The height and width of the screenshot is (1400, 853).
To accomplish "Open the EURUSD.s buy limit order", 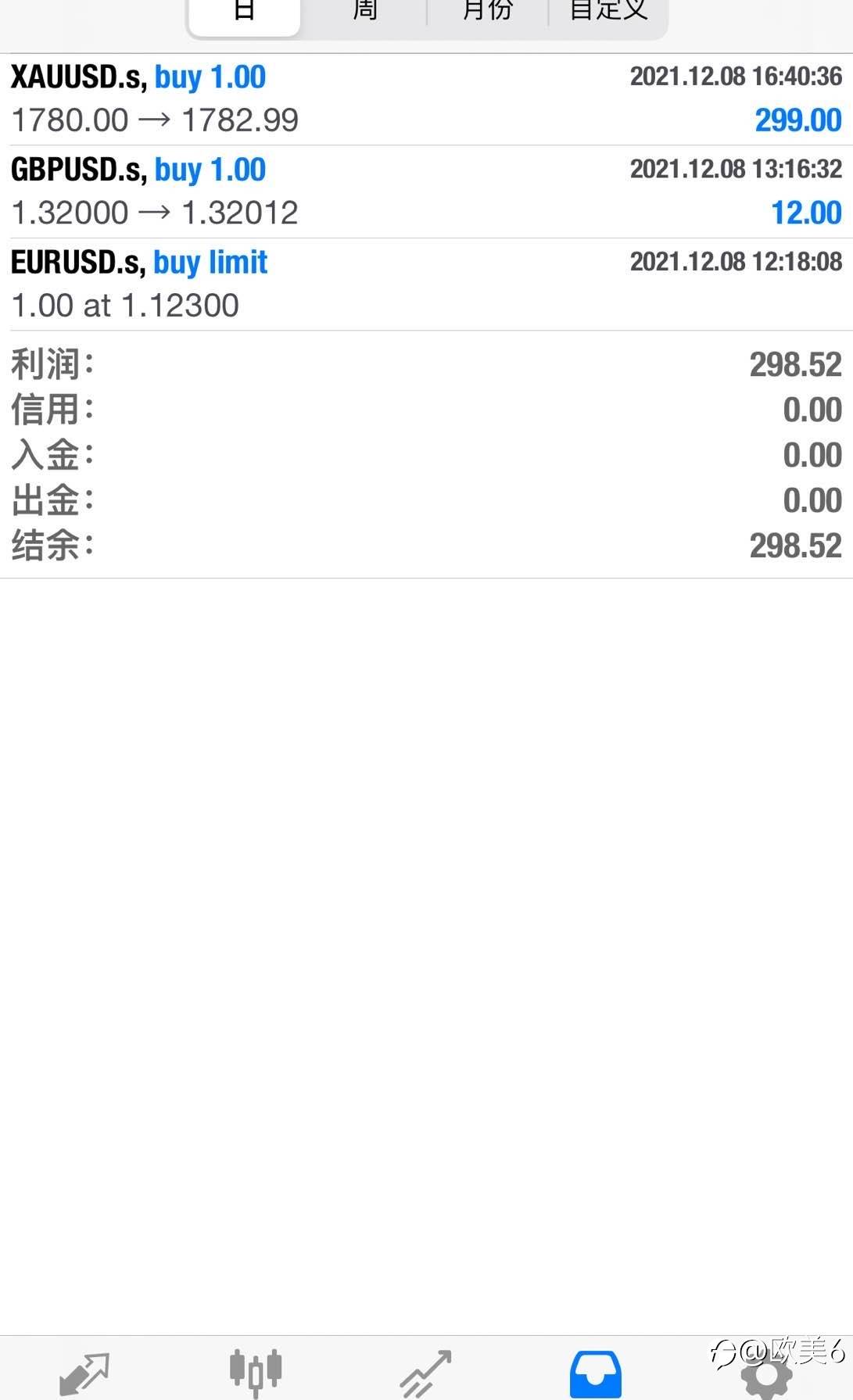I will tap(426, 285).
